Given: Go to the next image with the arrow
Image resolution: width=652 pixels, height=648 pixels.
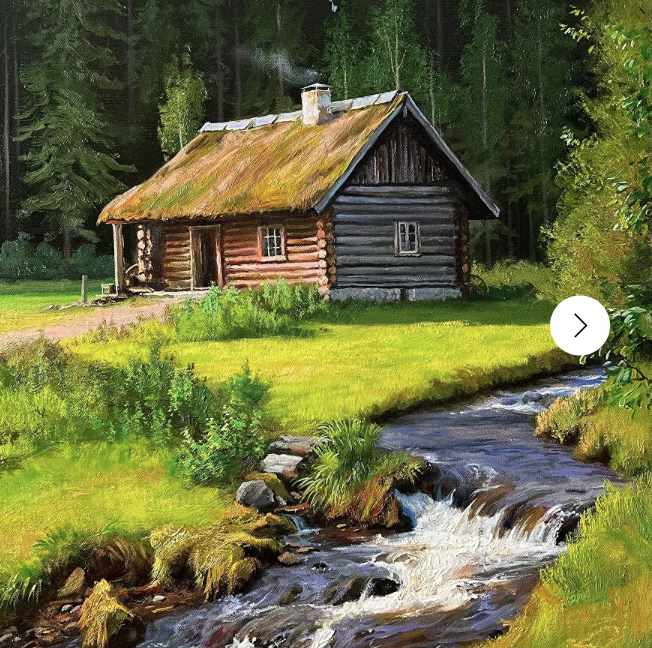Looking at the screenshot, I should [x=580, y=325].
